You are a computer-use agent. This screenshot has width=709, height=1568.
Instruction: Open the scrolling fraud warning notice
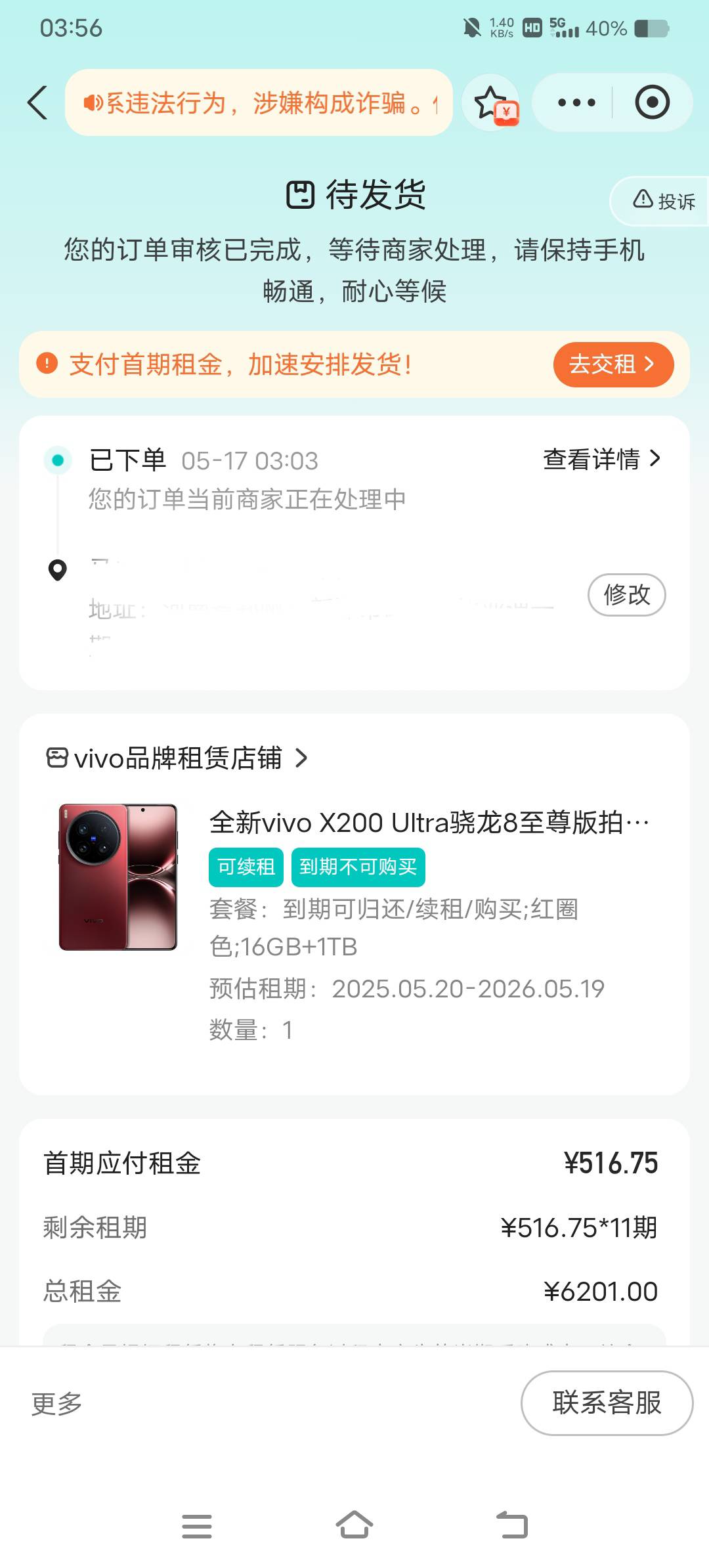tap(259, 102)
